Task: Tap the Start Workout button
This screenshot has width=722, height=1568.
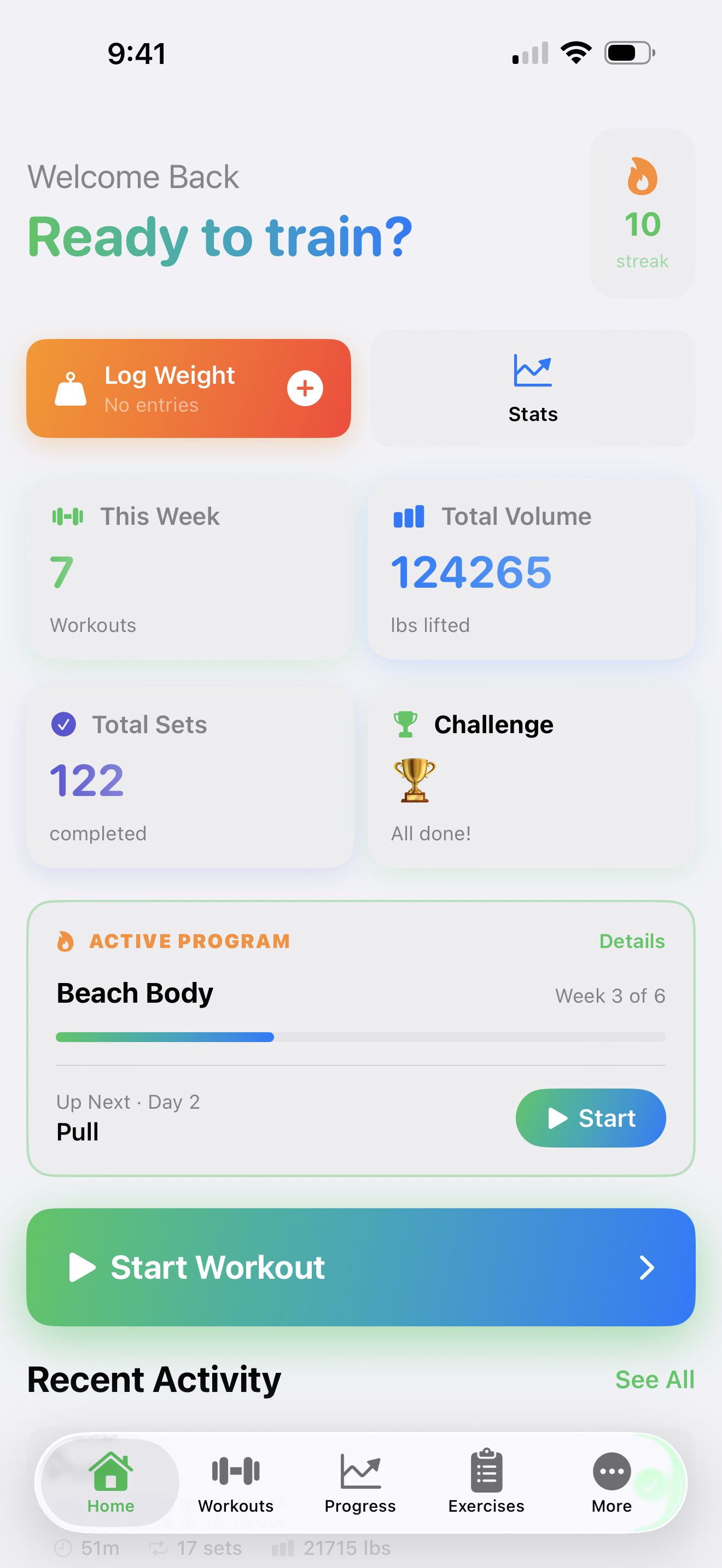Action: click(360, 1267)
